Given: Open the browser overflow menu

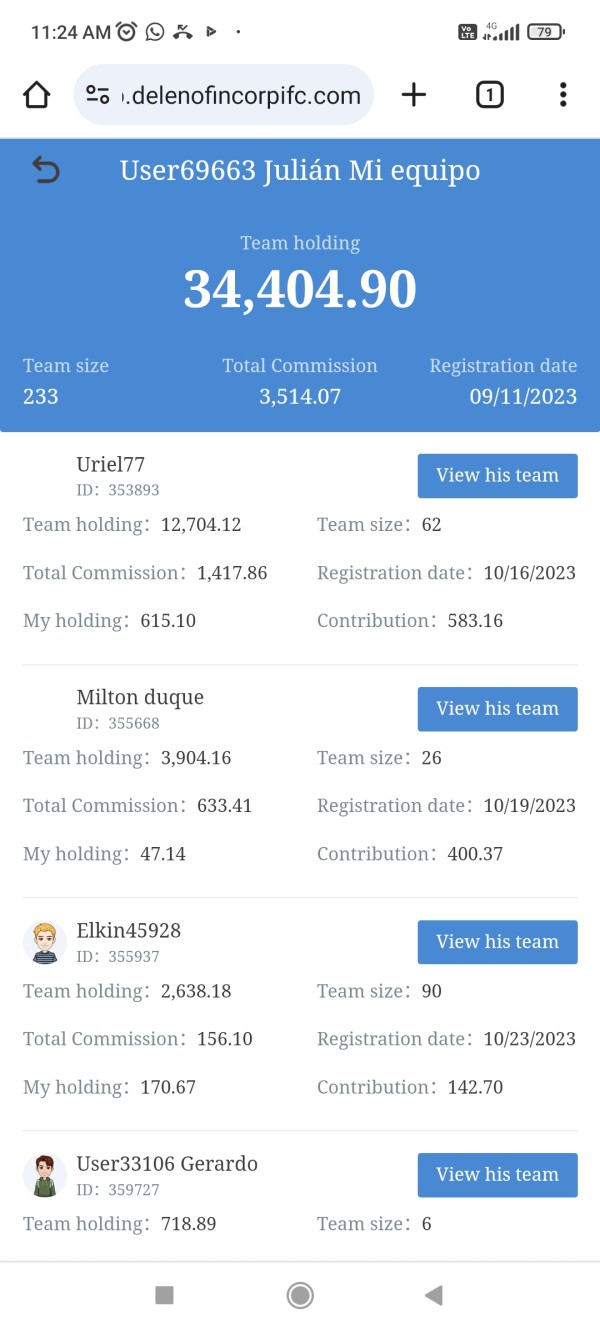Looking at the screenshot, I should coord(563,95).
